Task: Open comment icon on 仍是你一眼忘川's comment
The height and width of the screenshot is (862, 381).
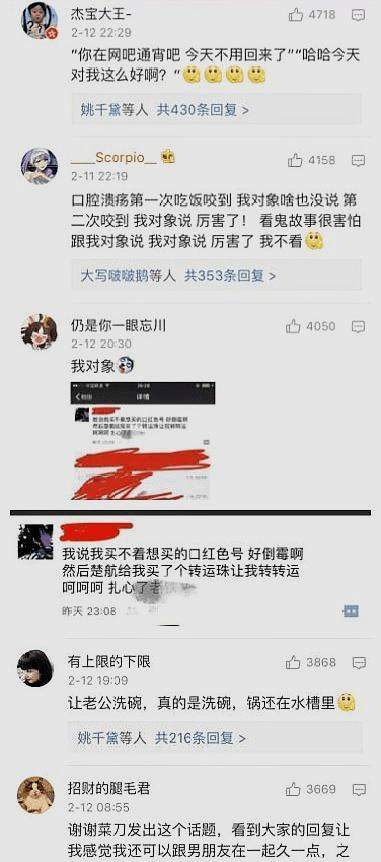Action: (358, 327)
